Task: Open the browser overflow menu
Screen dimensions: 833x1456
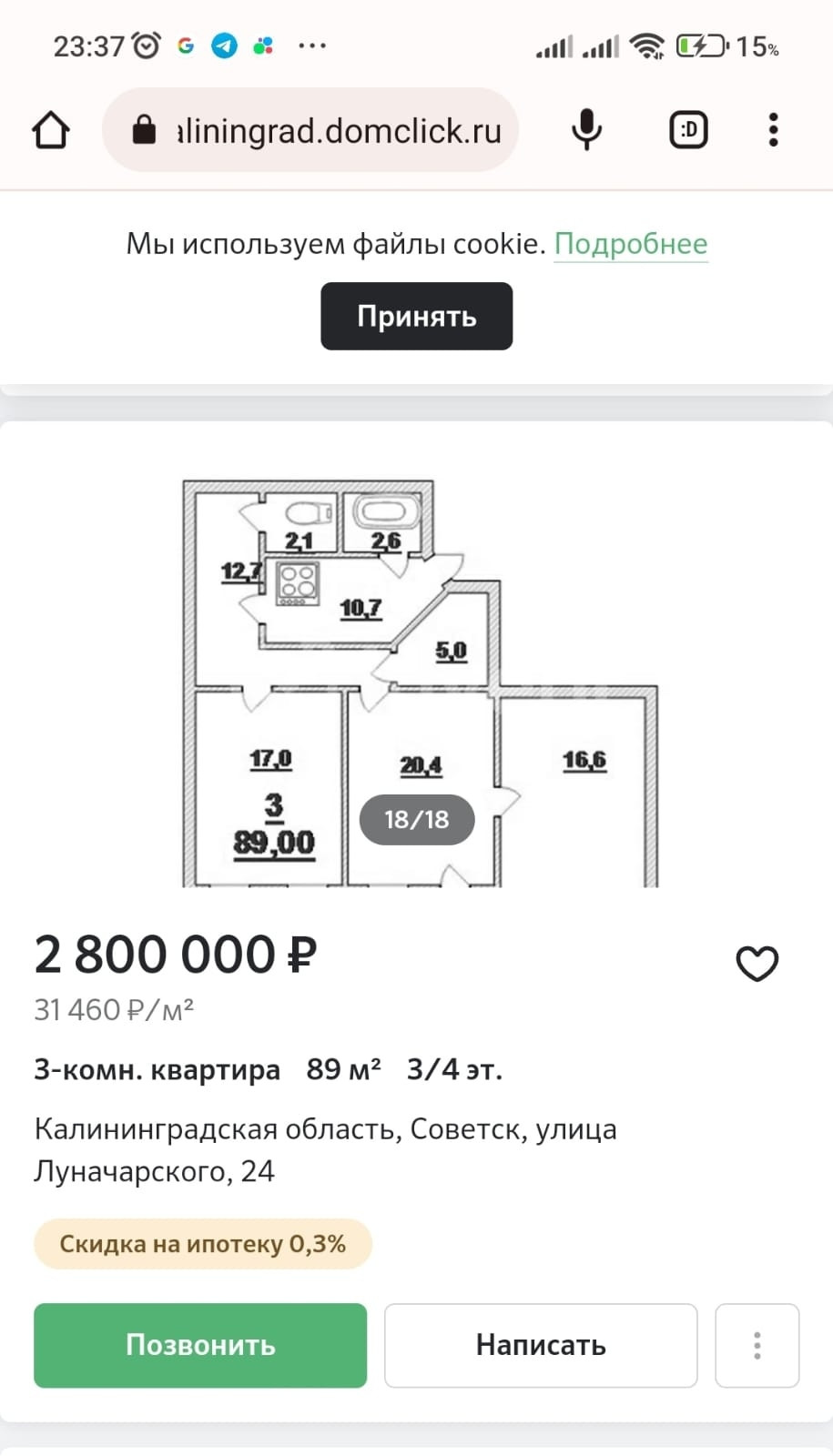Action: (x=773, y=130)
